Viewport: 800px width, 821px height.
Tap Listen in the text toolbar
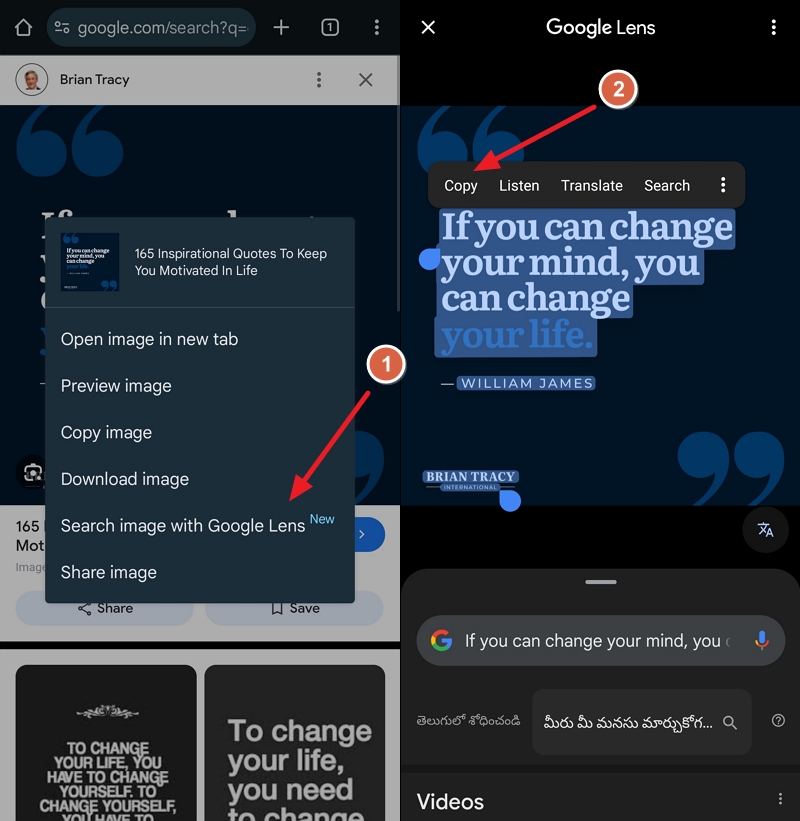(519, 185)
